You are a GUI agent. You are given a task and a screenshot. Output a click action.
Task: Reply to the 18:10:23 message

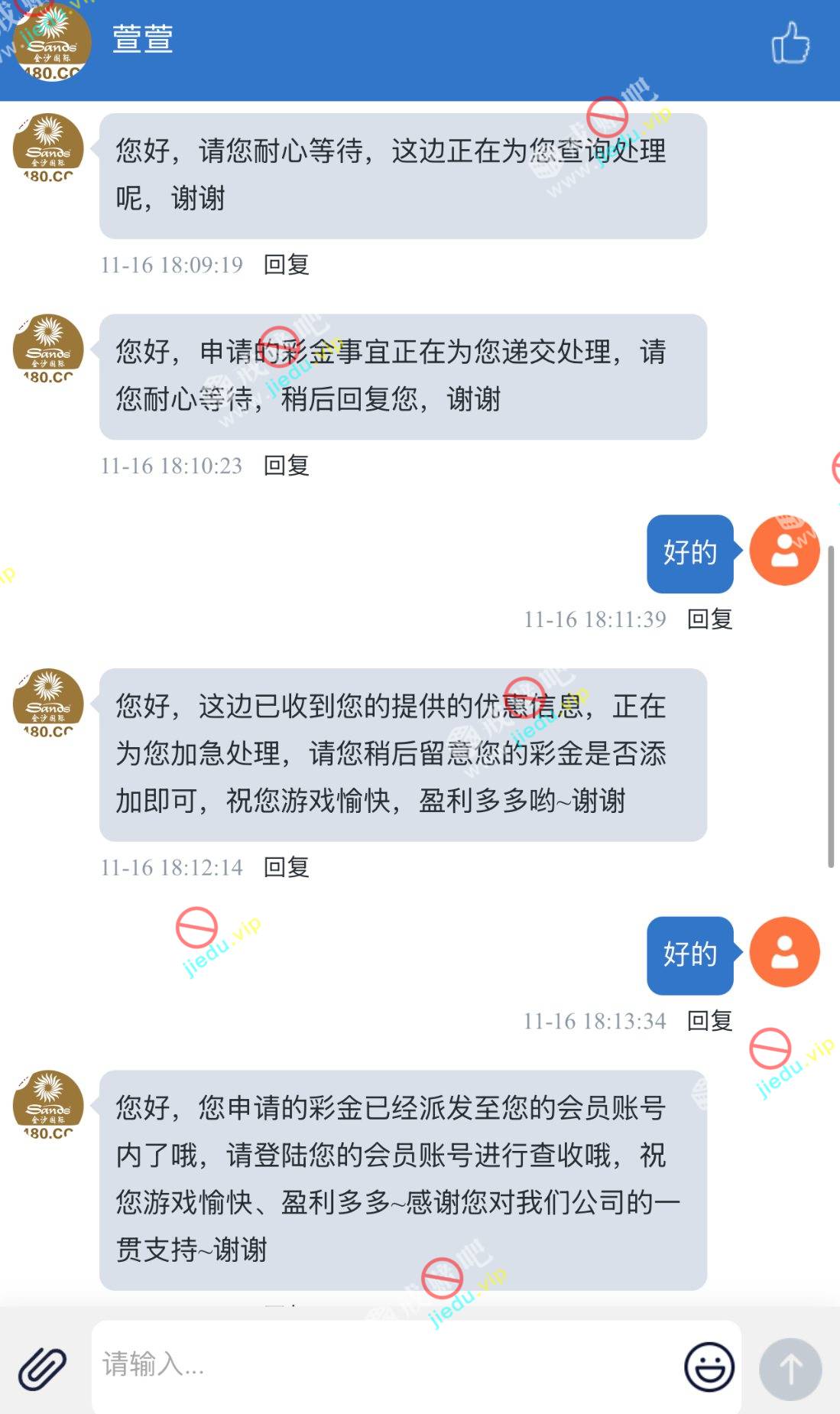point(286,466)
